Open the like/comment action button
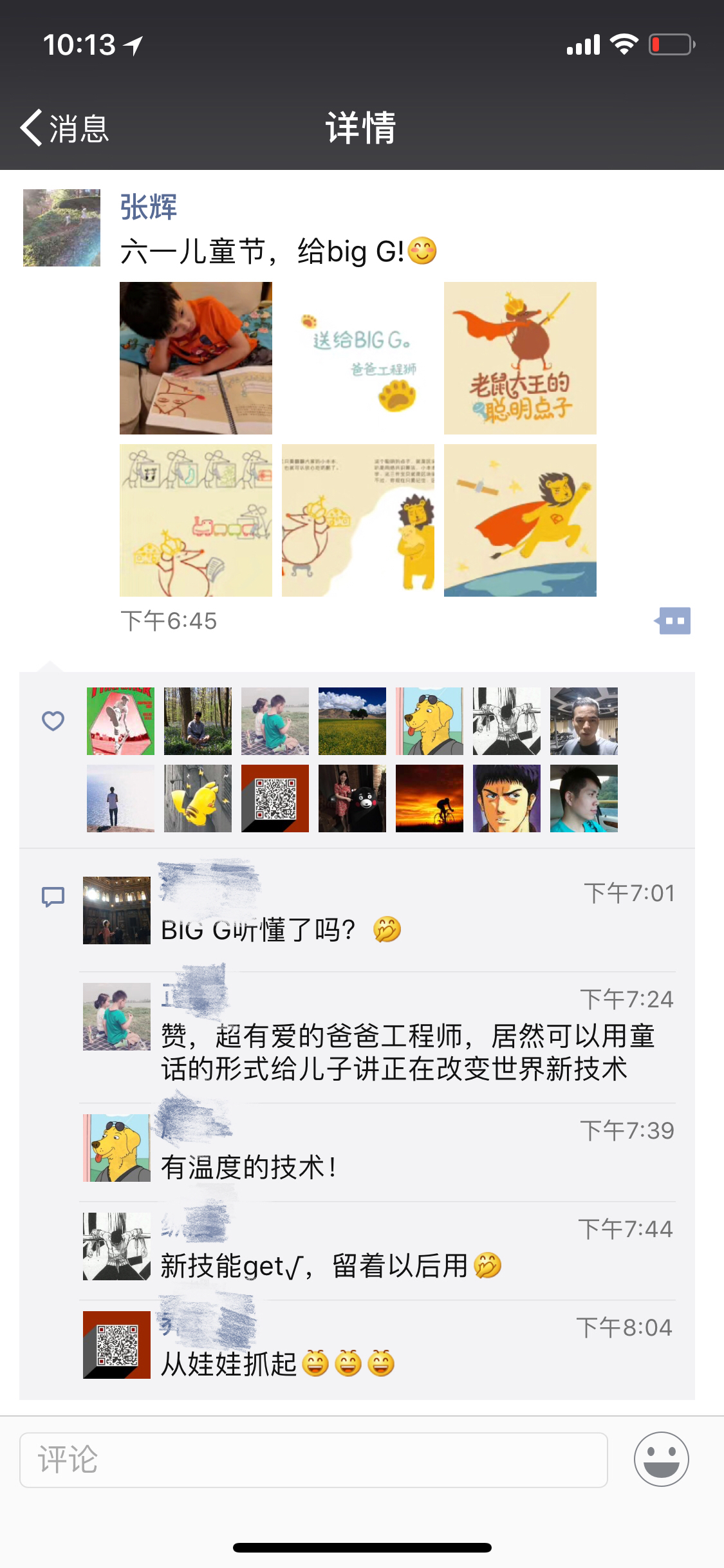 (x=673, y=621)
